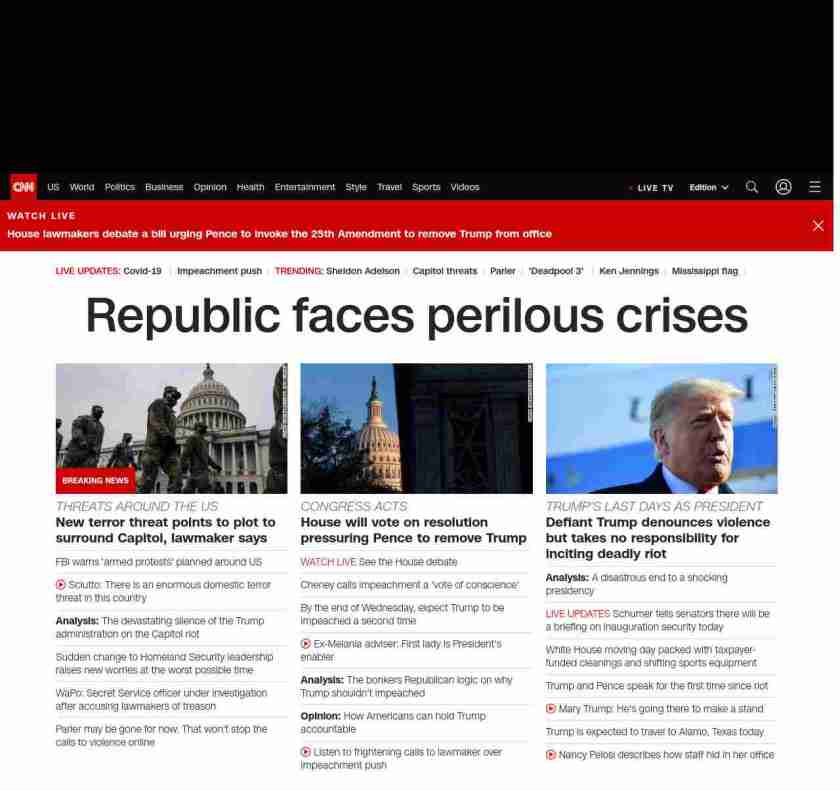Viewport: 840px width, 791px height.
Task: Open the hamburger menu
Action: tap(815, 187)
